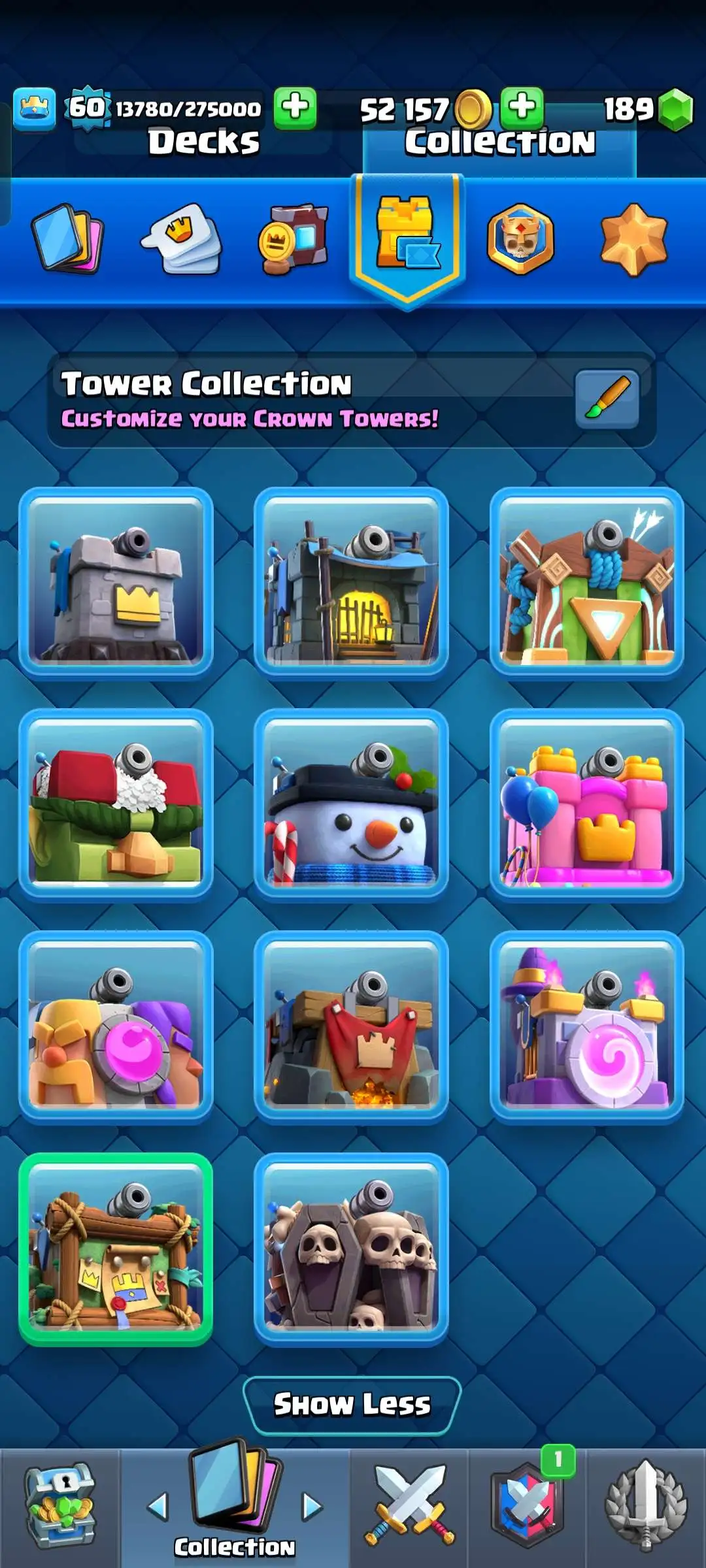Select the snowman tower skin
The image size is (706, 1568).
(x=351, y=804)
